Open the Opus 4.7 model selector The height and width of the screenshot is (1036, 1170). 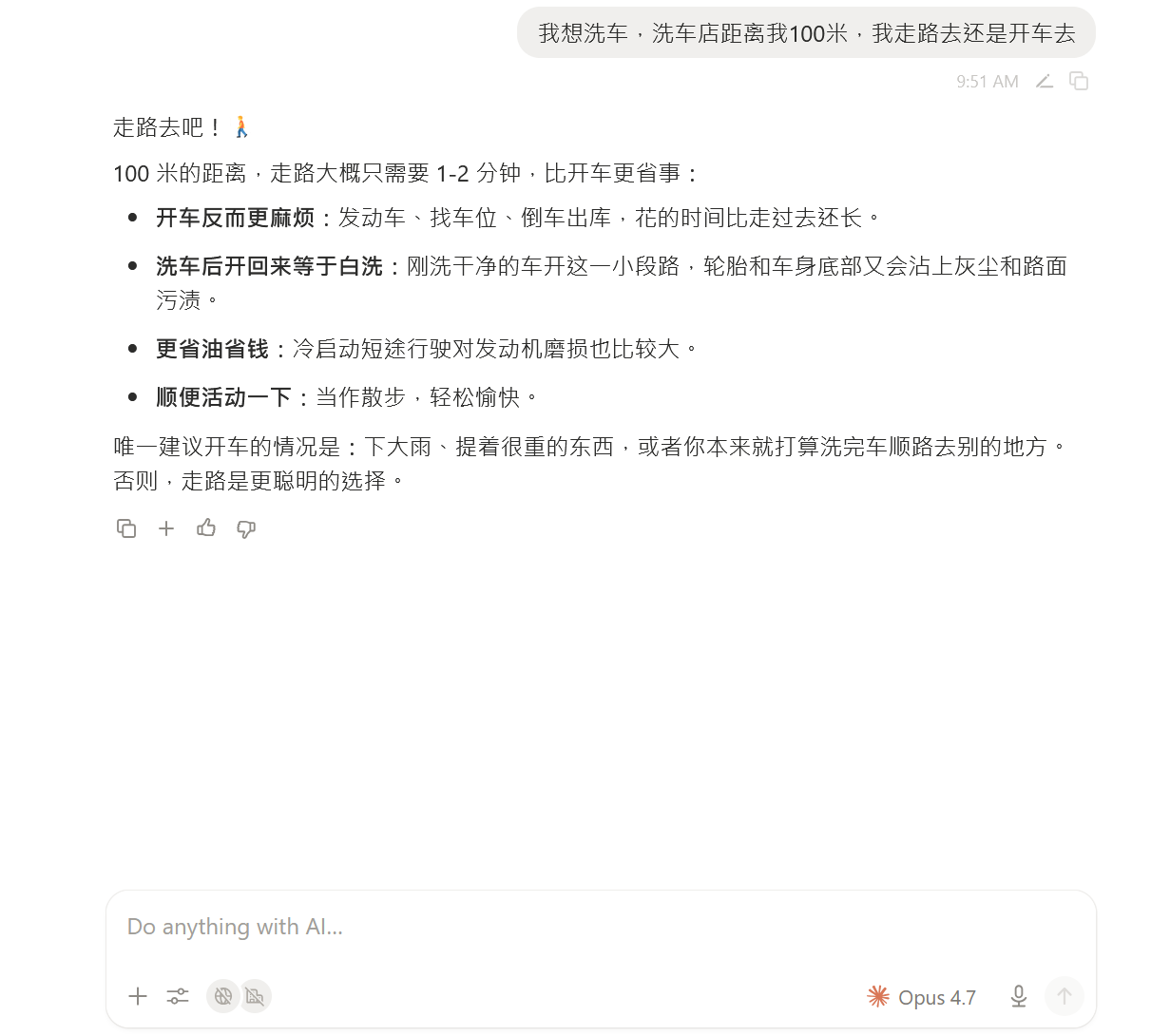921,997
